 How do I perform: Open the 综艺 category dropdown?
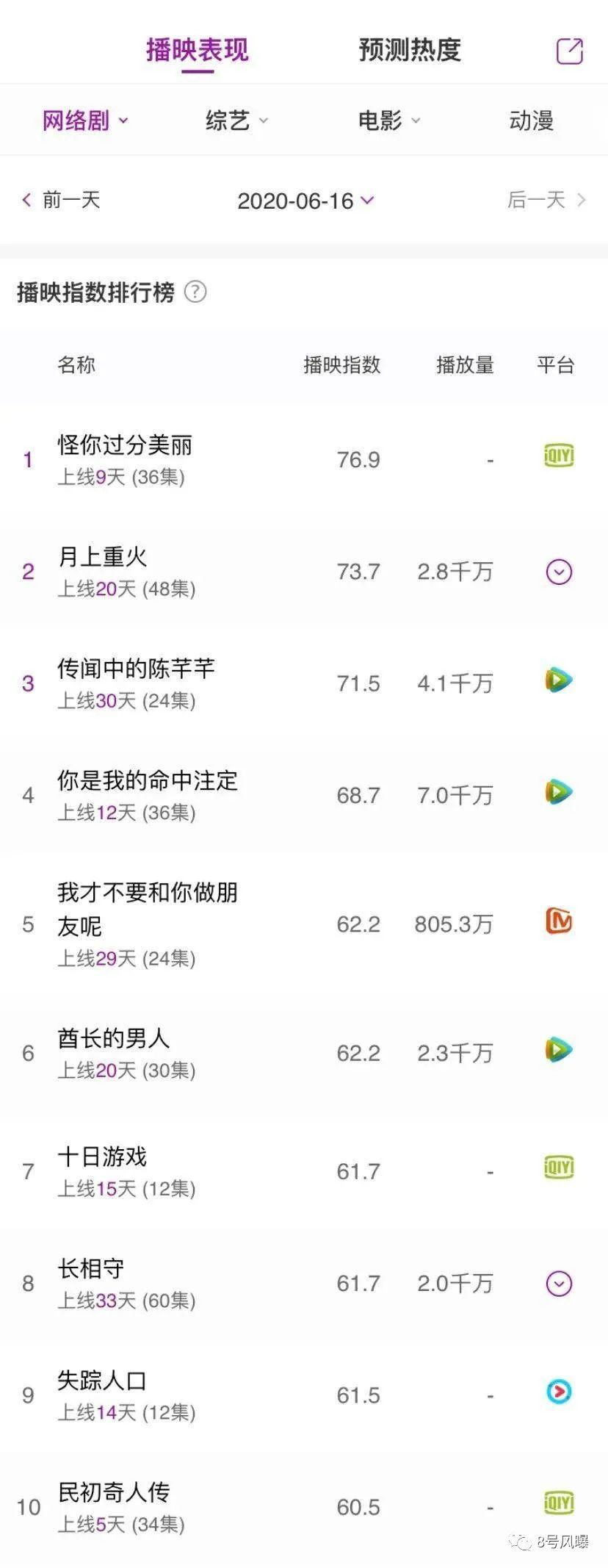coord(236,121)
